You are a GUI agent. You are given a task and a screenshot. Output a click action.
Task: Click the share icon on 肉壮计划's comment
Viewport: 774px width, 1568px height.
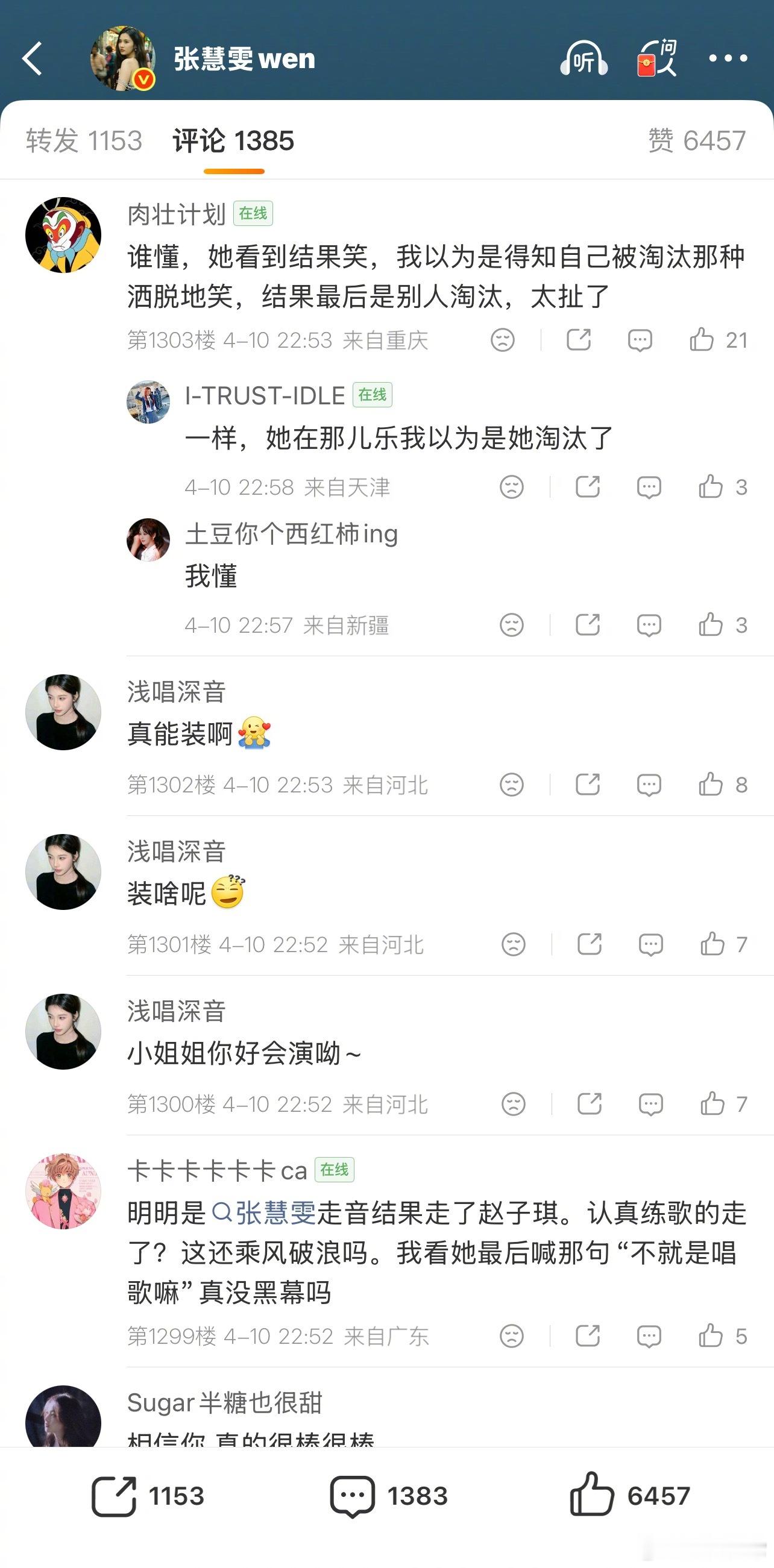(x=579, y=340)
